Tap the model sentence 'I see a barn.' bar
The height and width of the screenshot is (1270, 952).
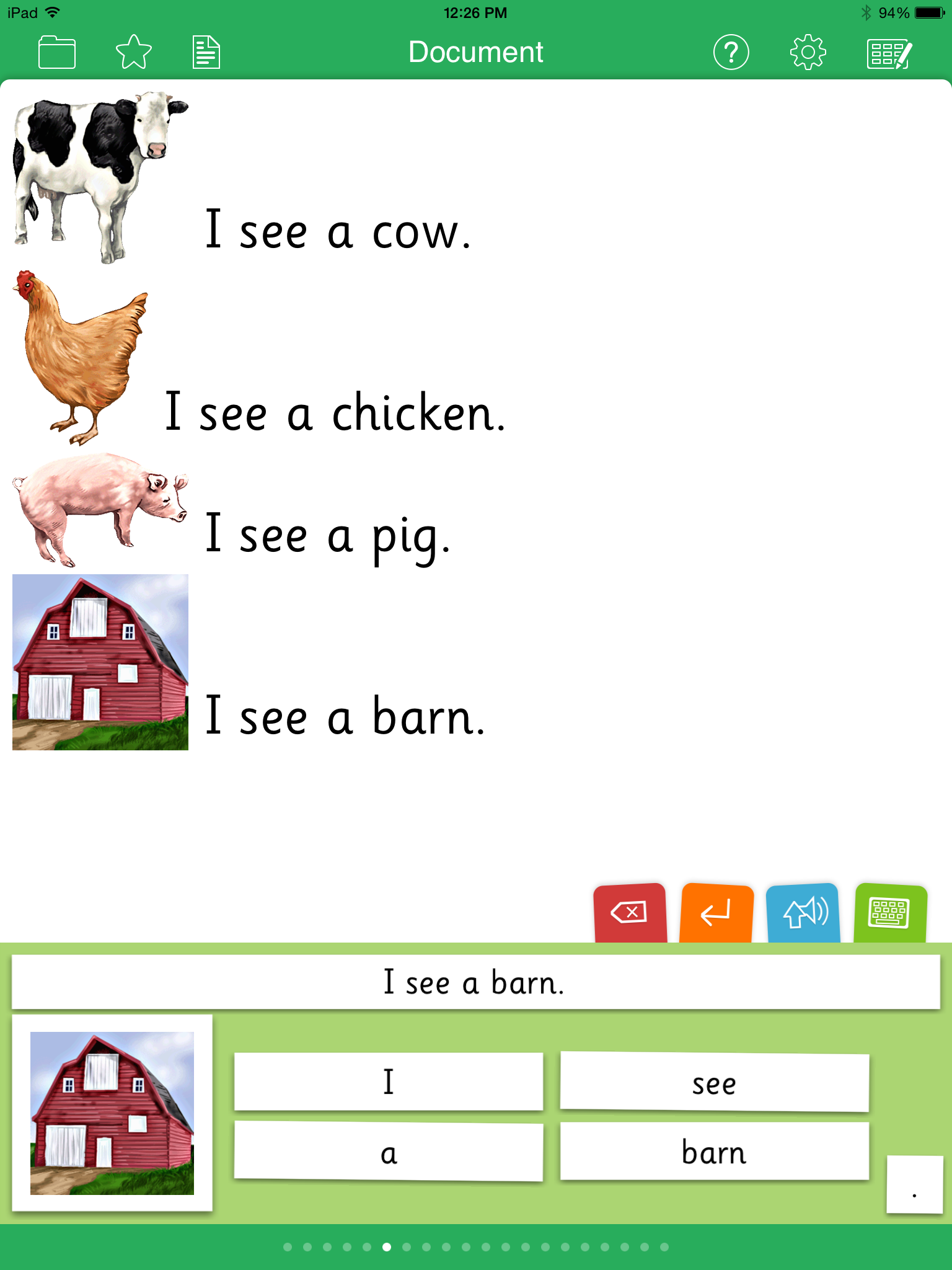(475, 982)
